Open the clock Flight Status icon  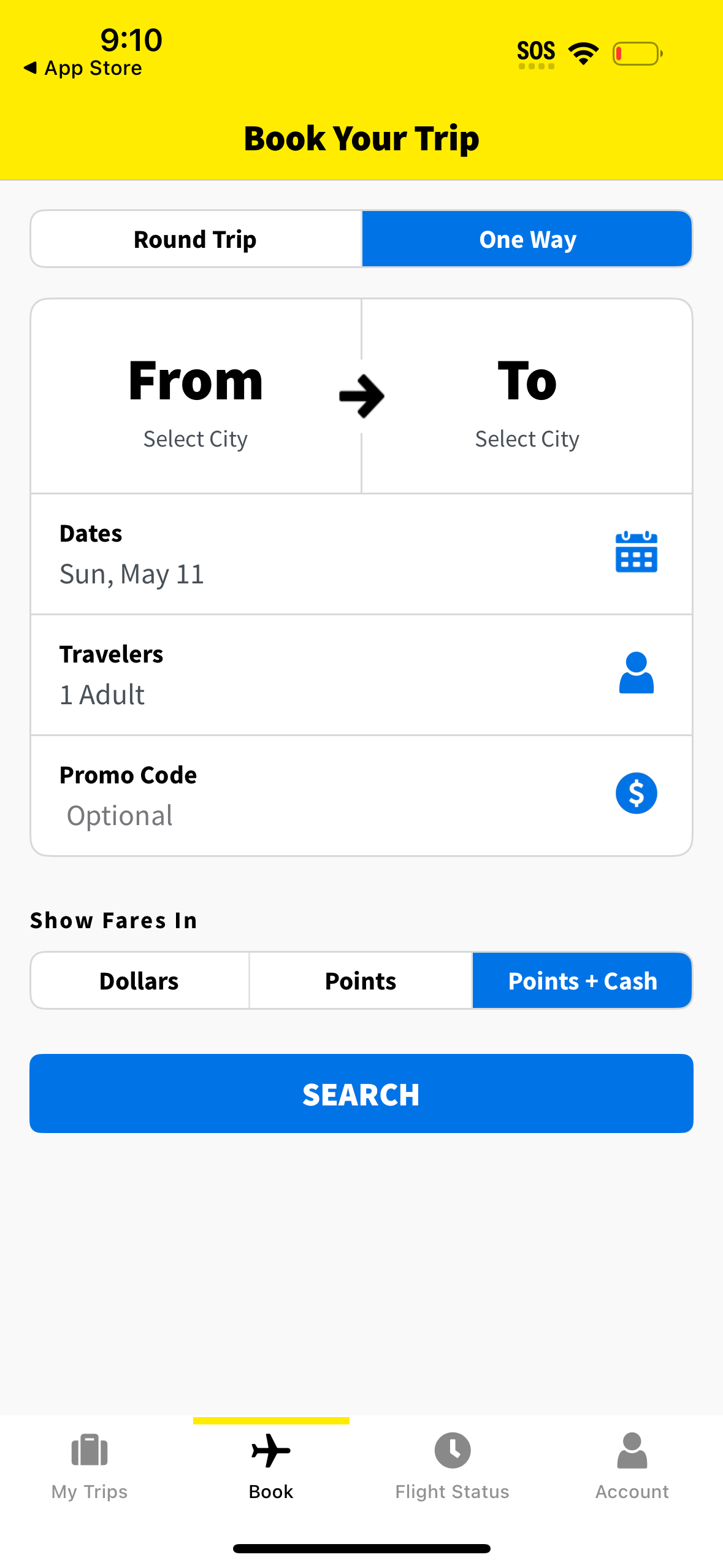coord(452,1451)
